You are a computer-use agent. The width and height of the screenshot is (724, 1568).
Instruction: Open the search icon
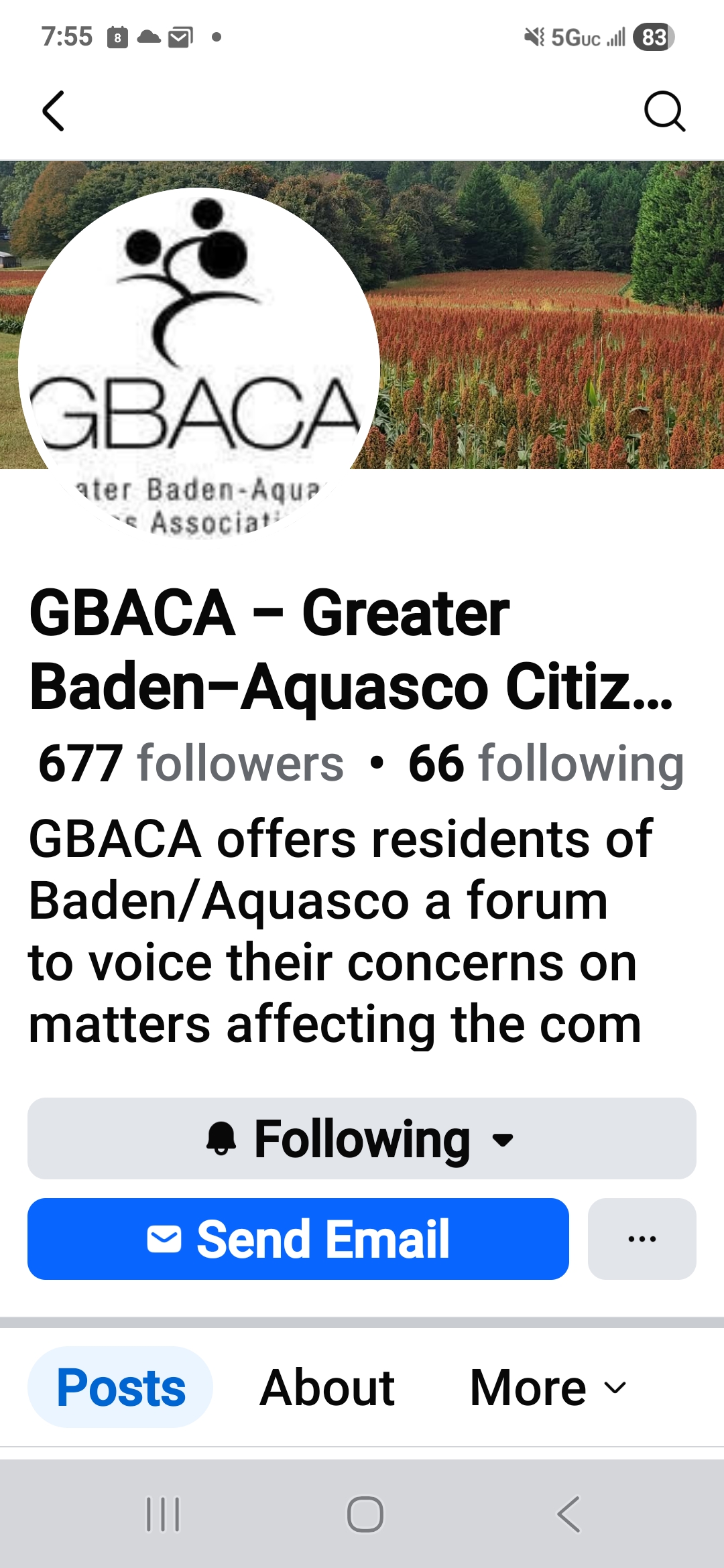click(x=664, y=111)
